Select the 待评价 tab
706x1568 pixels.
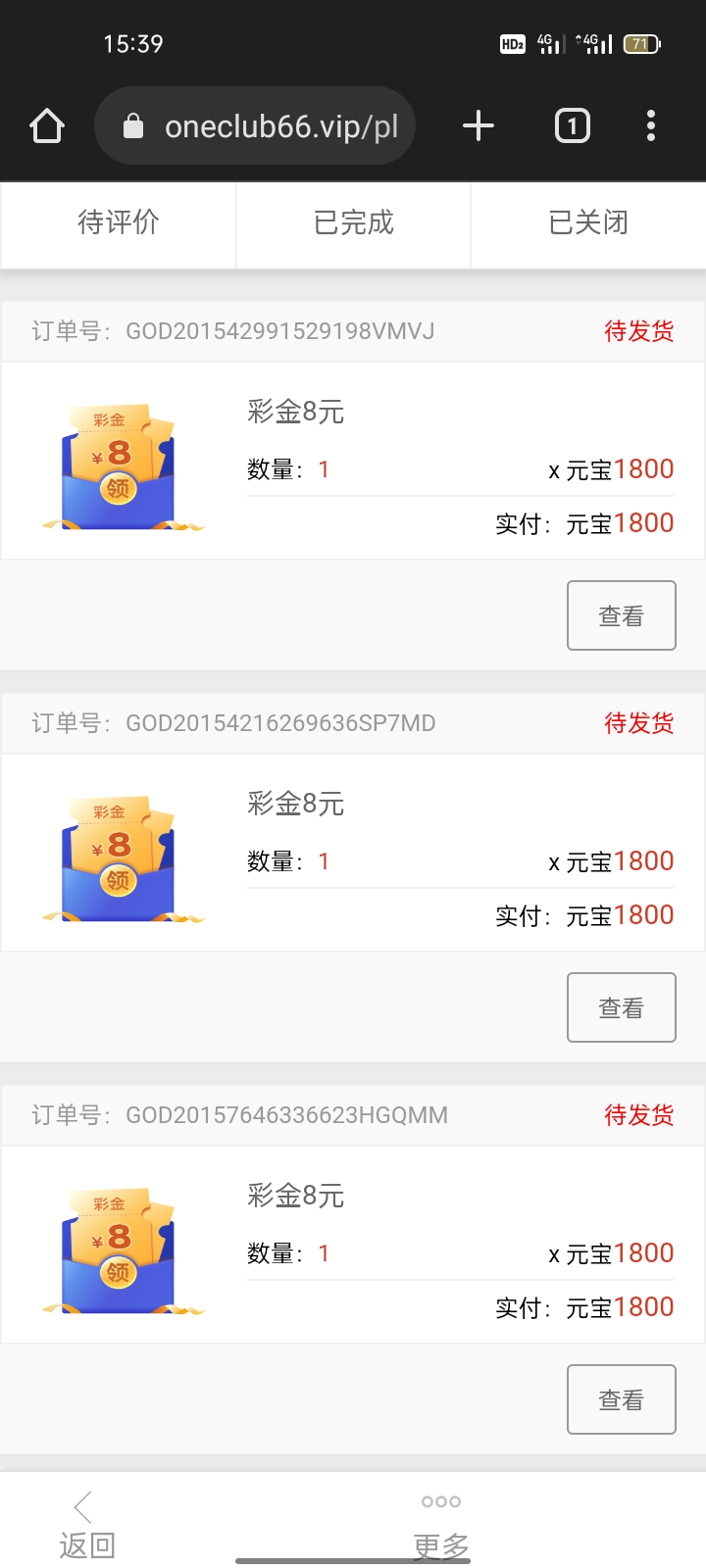117,223
